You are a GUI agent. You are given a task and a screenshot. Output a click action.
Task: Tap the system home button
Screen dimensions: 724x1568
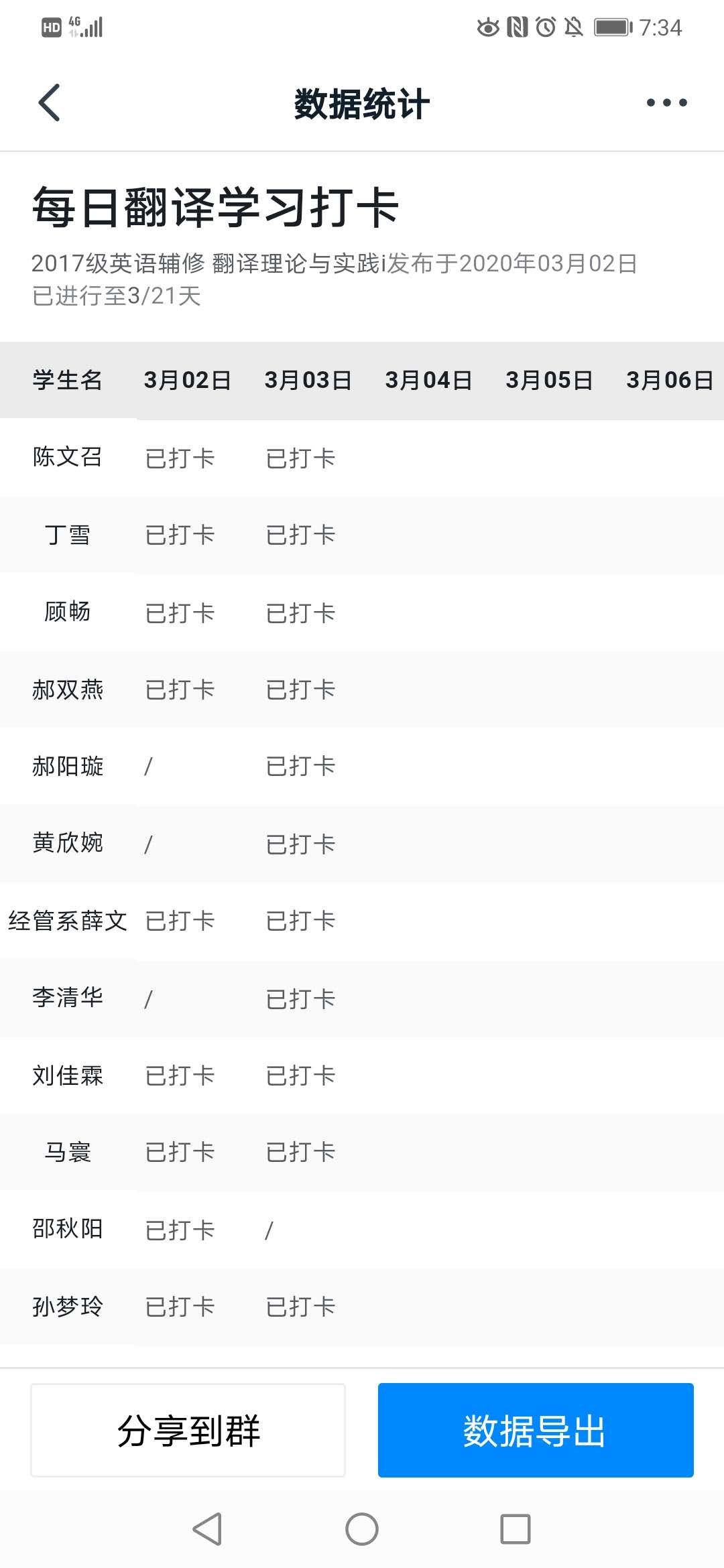(362, 1529)
